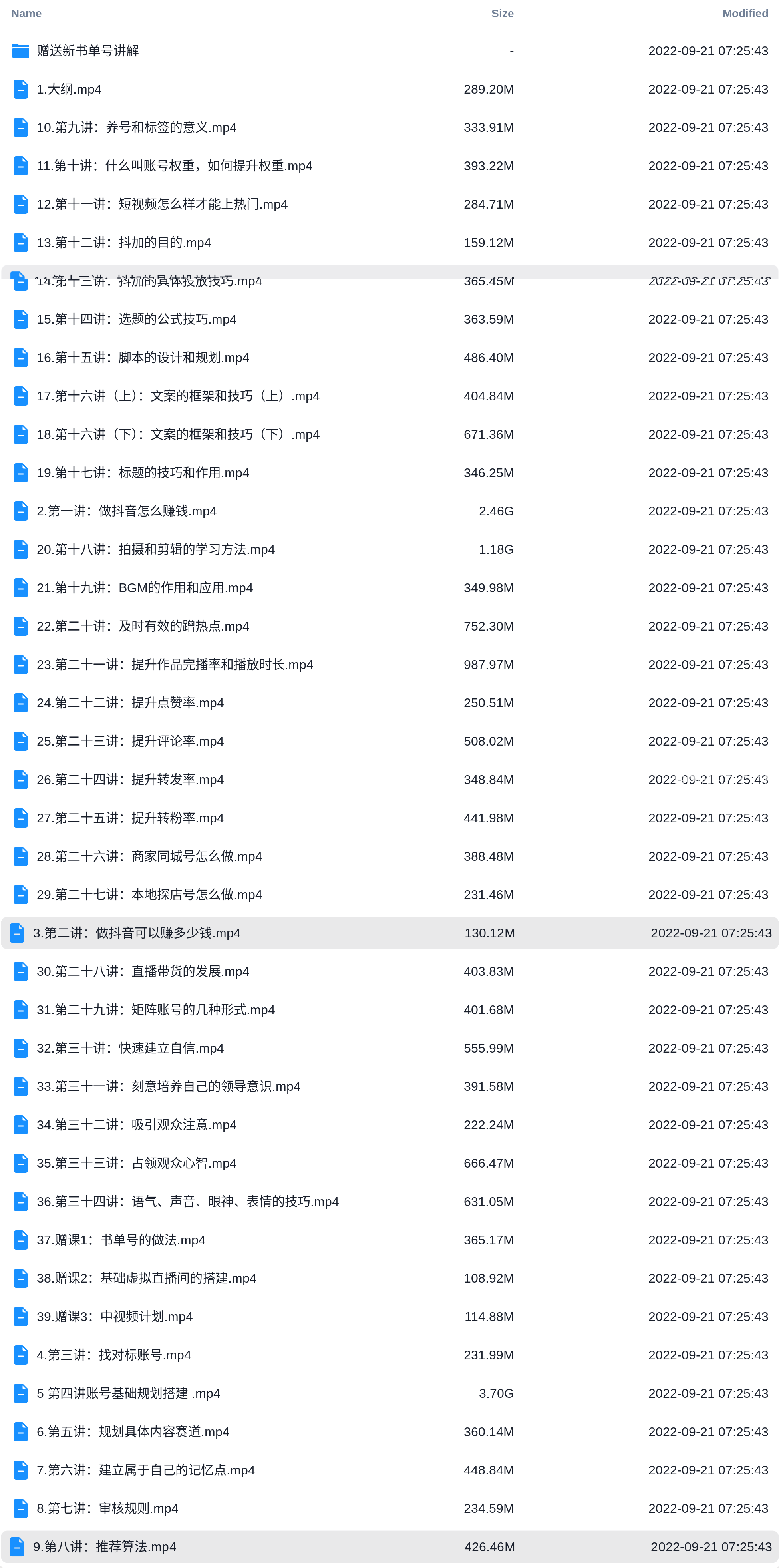Sort files by Modified header
The image size is (779, 1568).
tap(745, 14)
